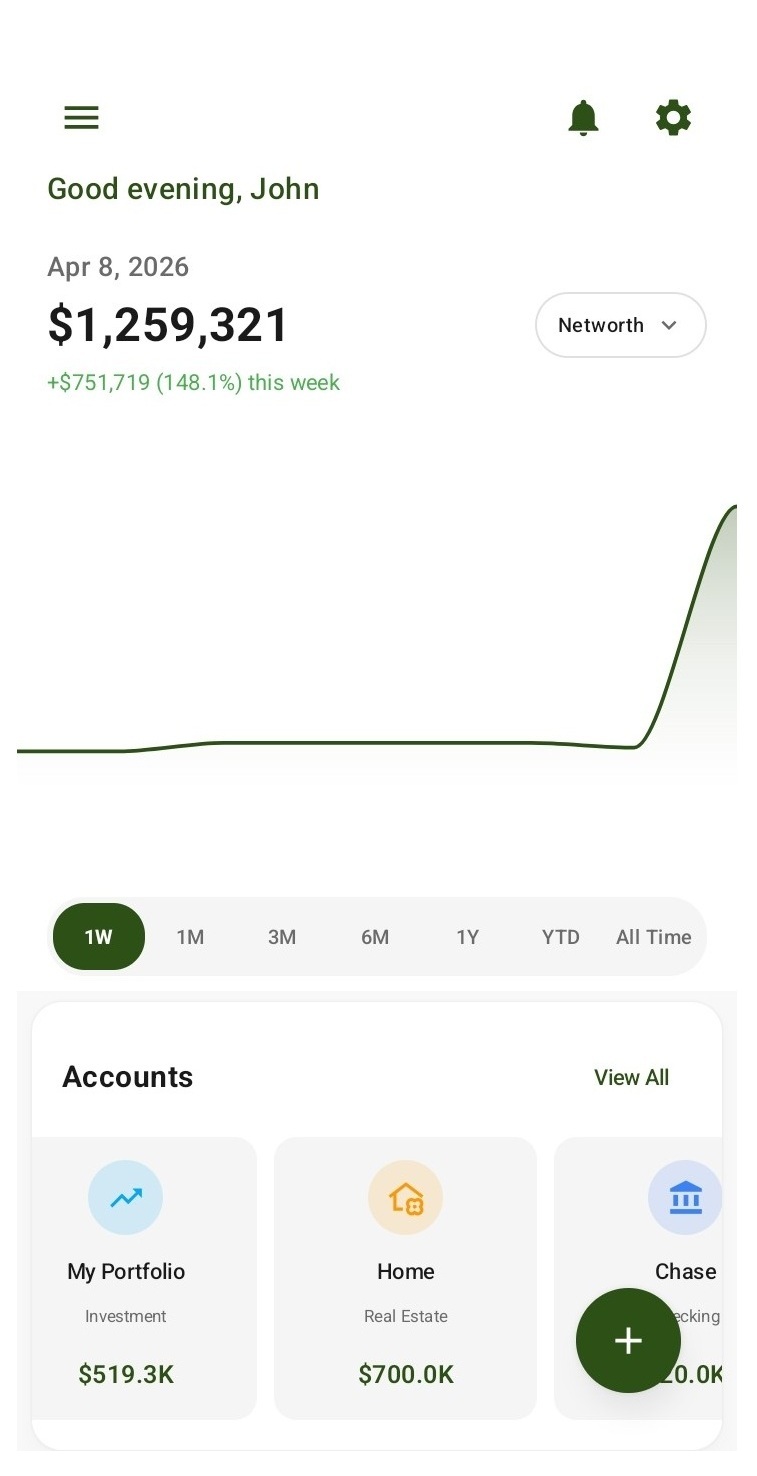
Task: Click the trending chart icon on My Portfolio
Action: [125, 1197]
